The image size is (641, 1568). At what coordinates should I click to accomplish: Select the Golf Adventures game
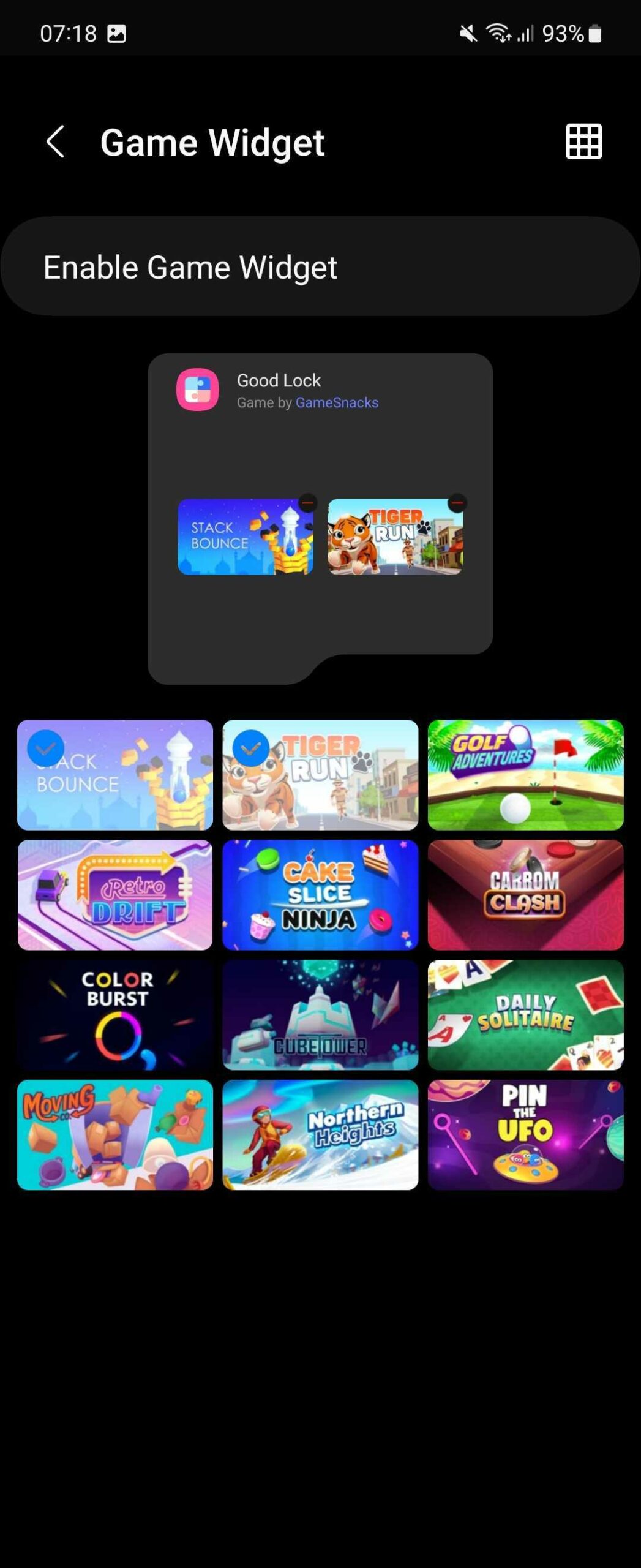point(525,775)
